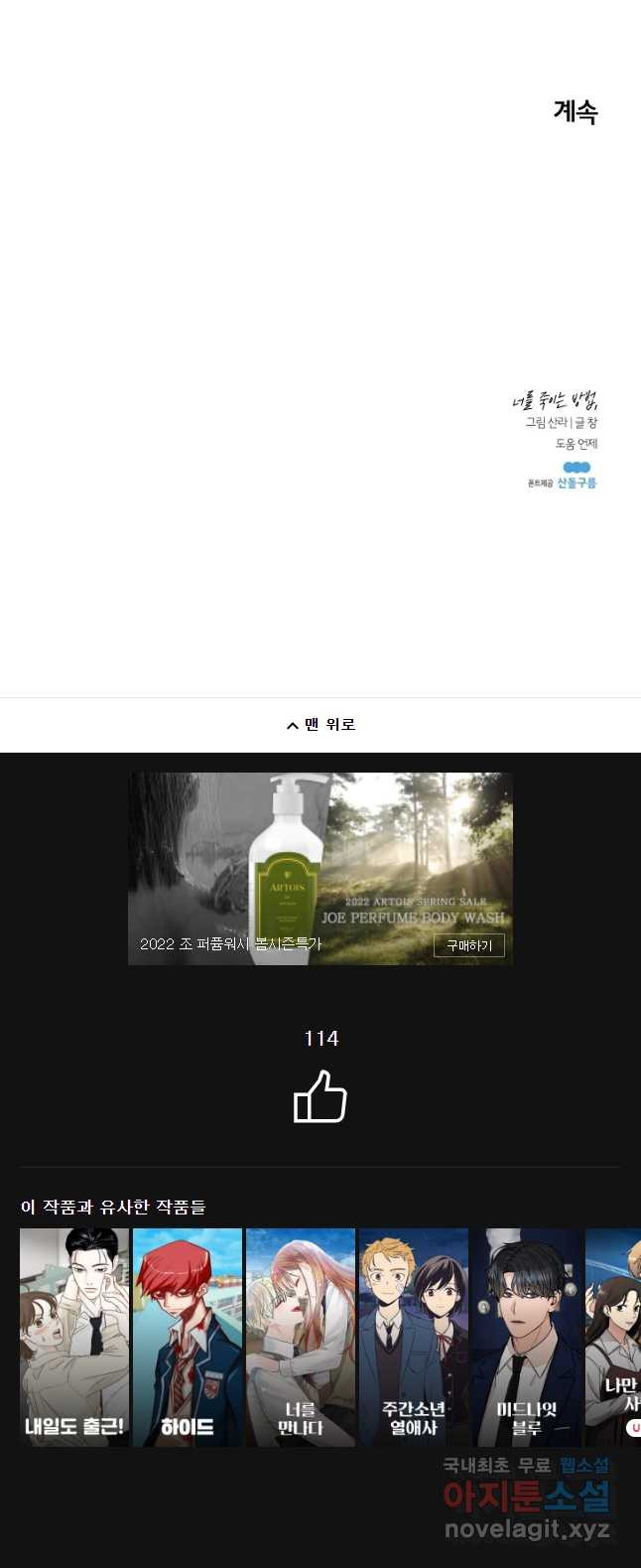Open the 미드나잇 블루 webtoon
The height and width of the screenshot is (1568, 641).
tap(527, 1337)
